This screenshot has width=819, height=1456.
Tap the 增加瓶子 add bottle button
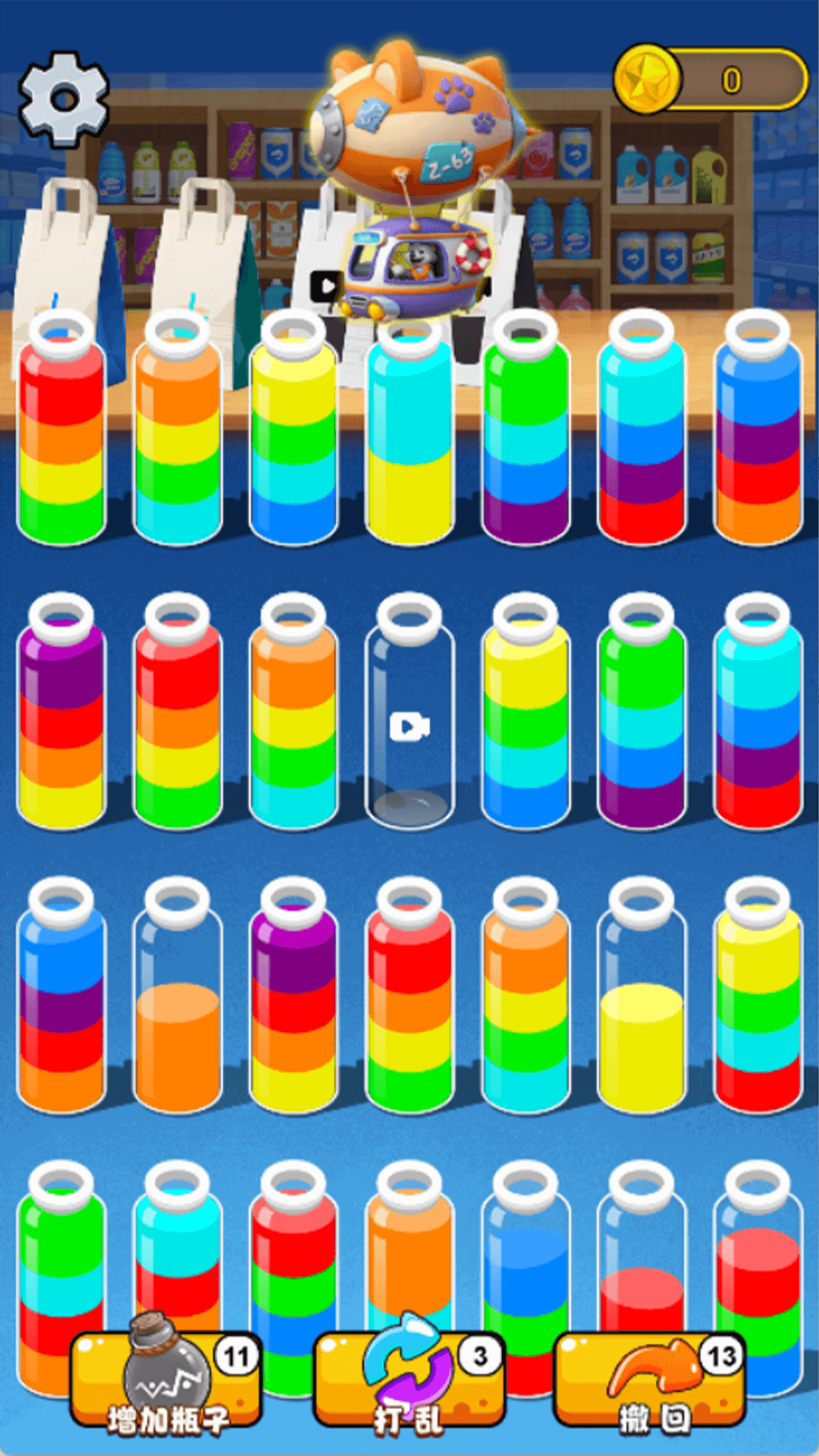click(x=166, y=1379)
